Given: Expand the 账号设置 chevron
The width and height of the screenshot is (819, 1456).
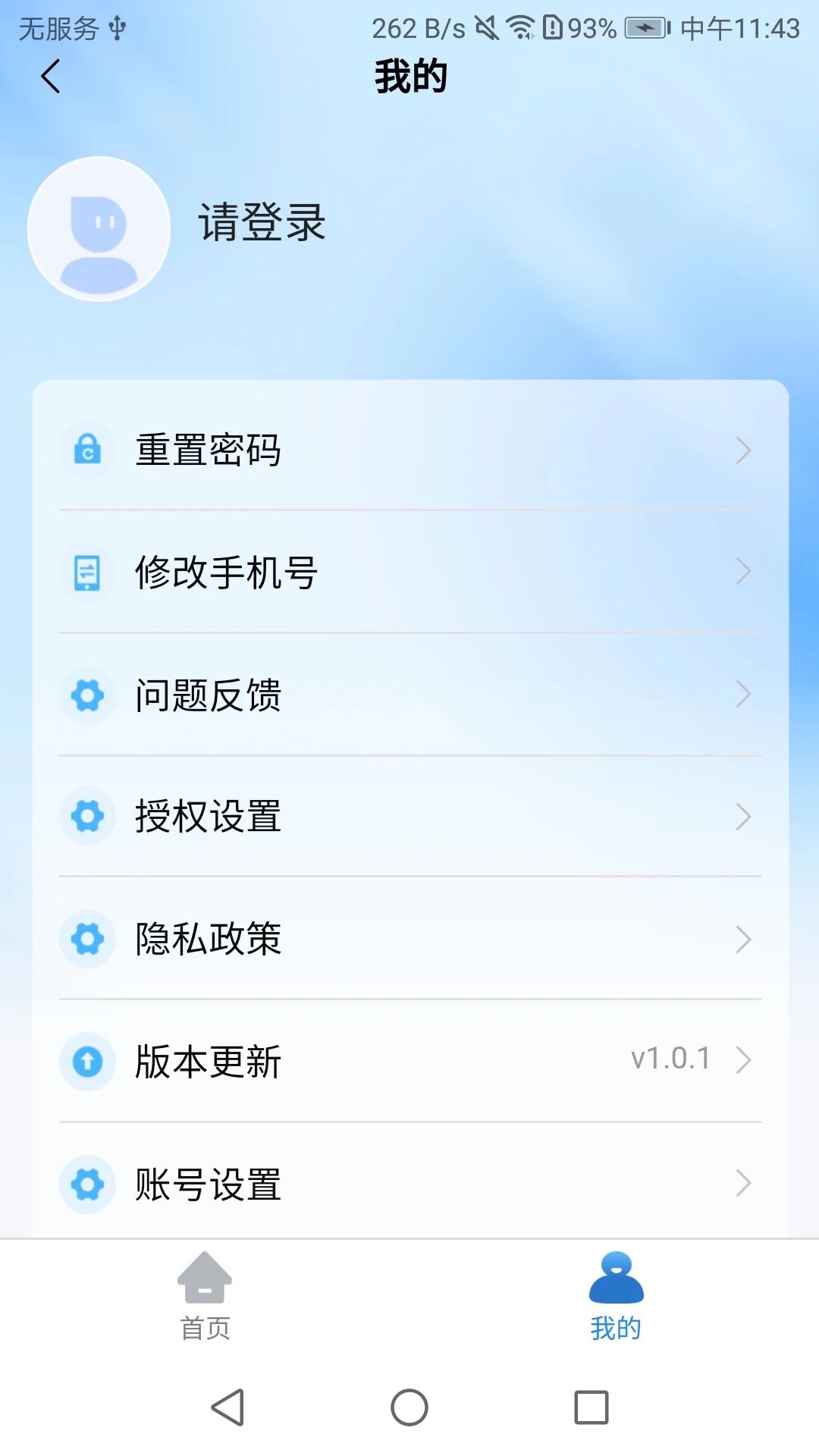Looking at the screenshot, I should 744,1184.
